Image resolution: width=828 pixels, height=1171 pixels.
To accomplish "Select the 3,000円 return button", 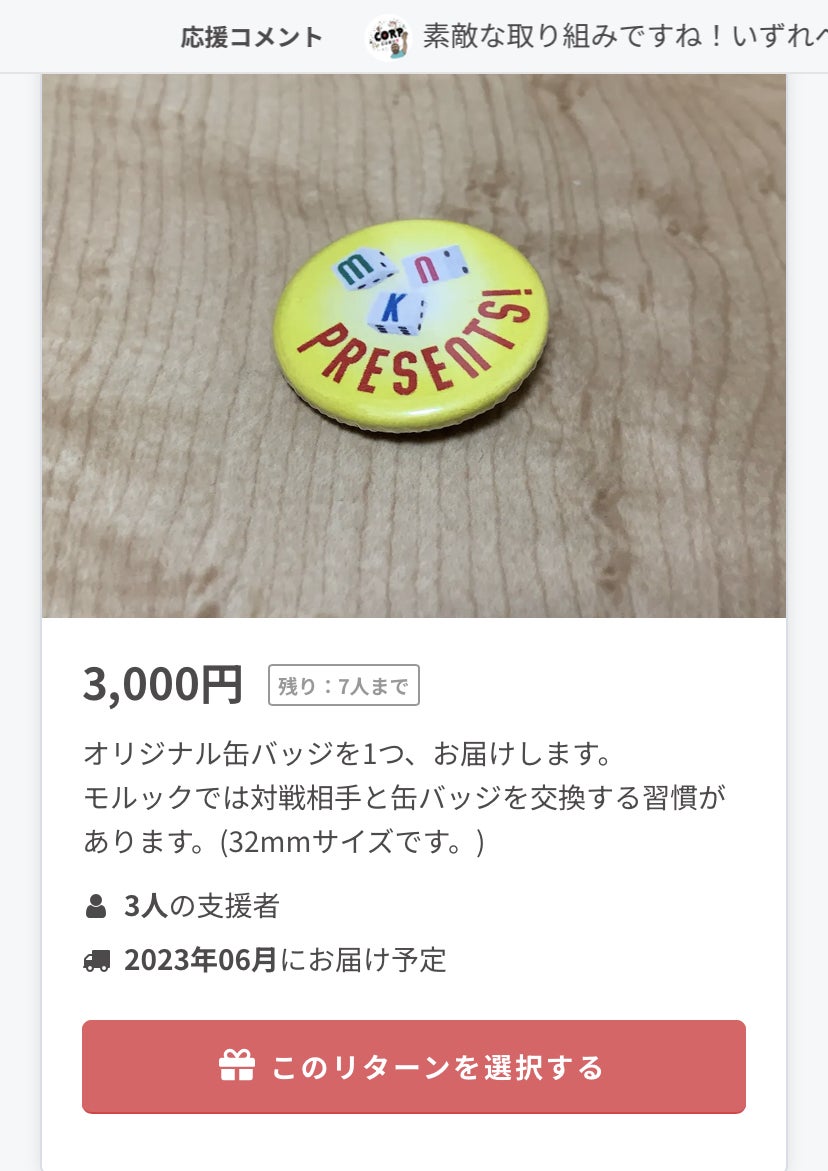I will (413, 1066).
